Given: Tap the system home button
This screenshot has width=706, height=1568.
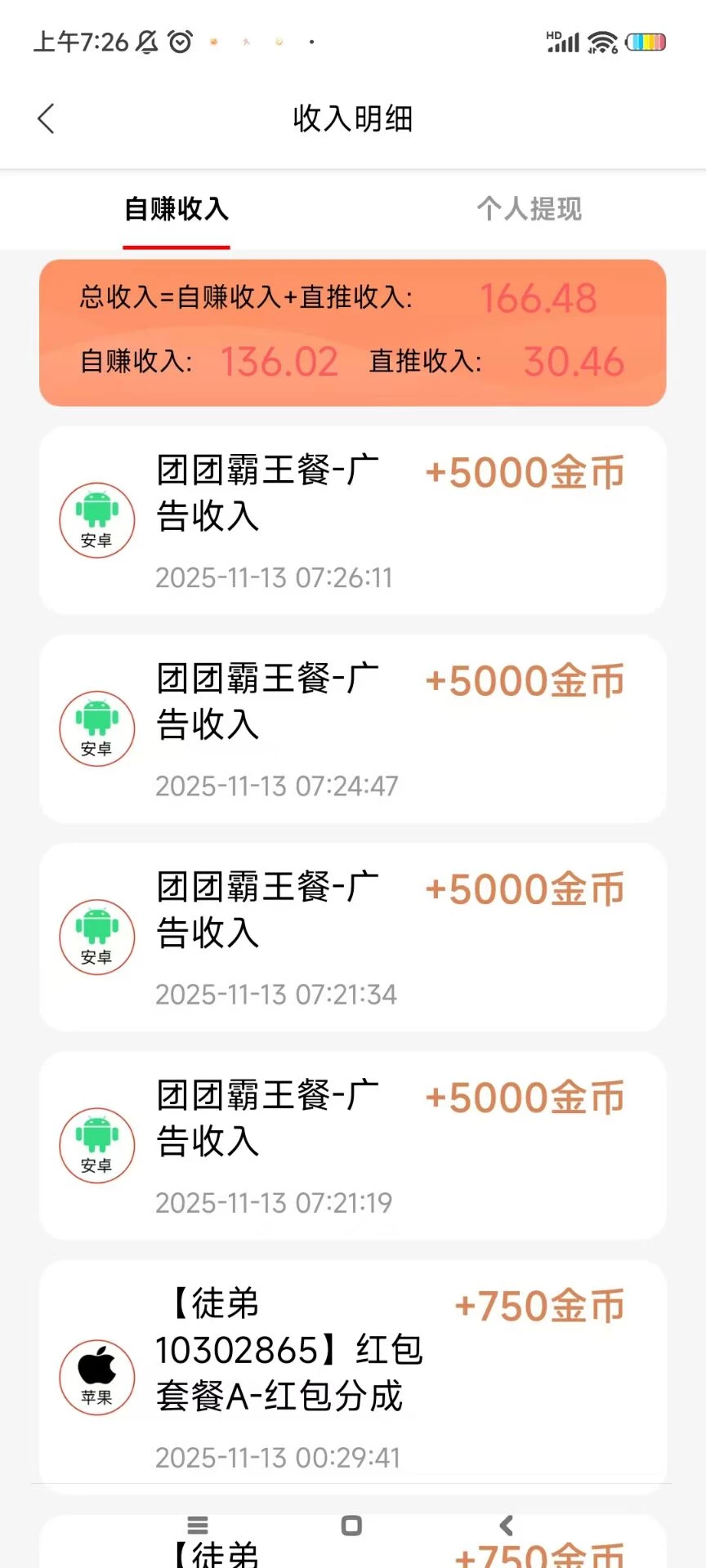Looking at the screenshot, I should tap(351, 1526).
